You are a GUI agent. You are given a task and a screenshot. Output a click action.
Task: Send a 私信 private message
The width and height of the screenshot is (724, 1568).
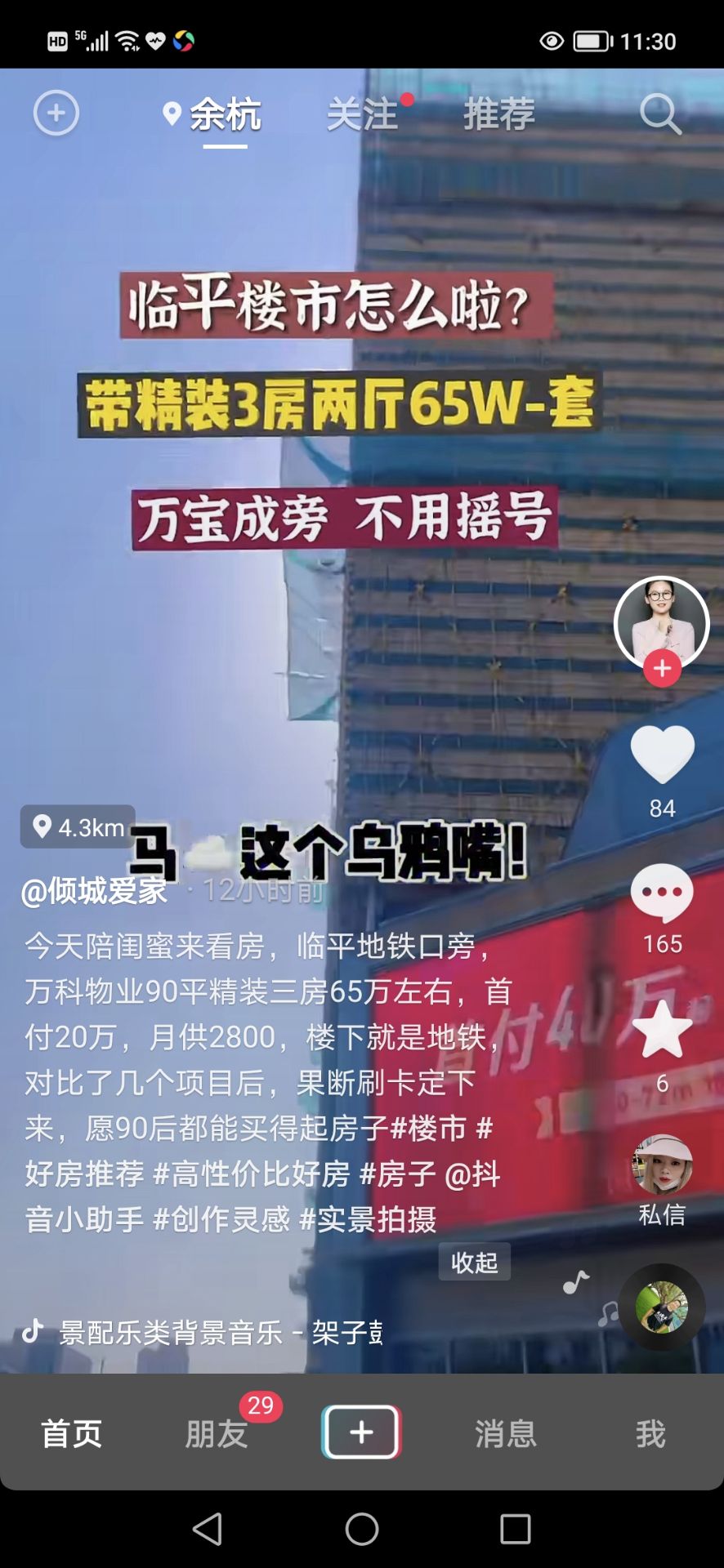pos(662,1178)
